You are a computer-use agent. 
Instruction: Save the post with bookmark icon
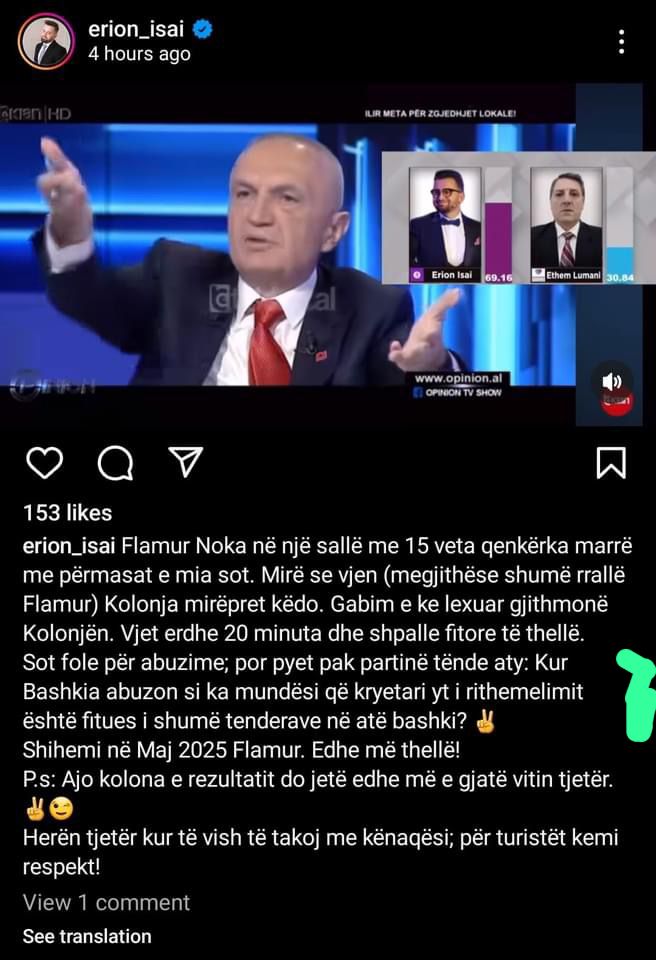610,462
